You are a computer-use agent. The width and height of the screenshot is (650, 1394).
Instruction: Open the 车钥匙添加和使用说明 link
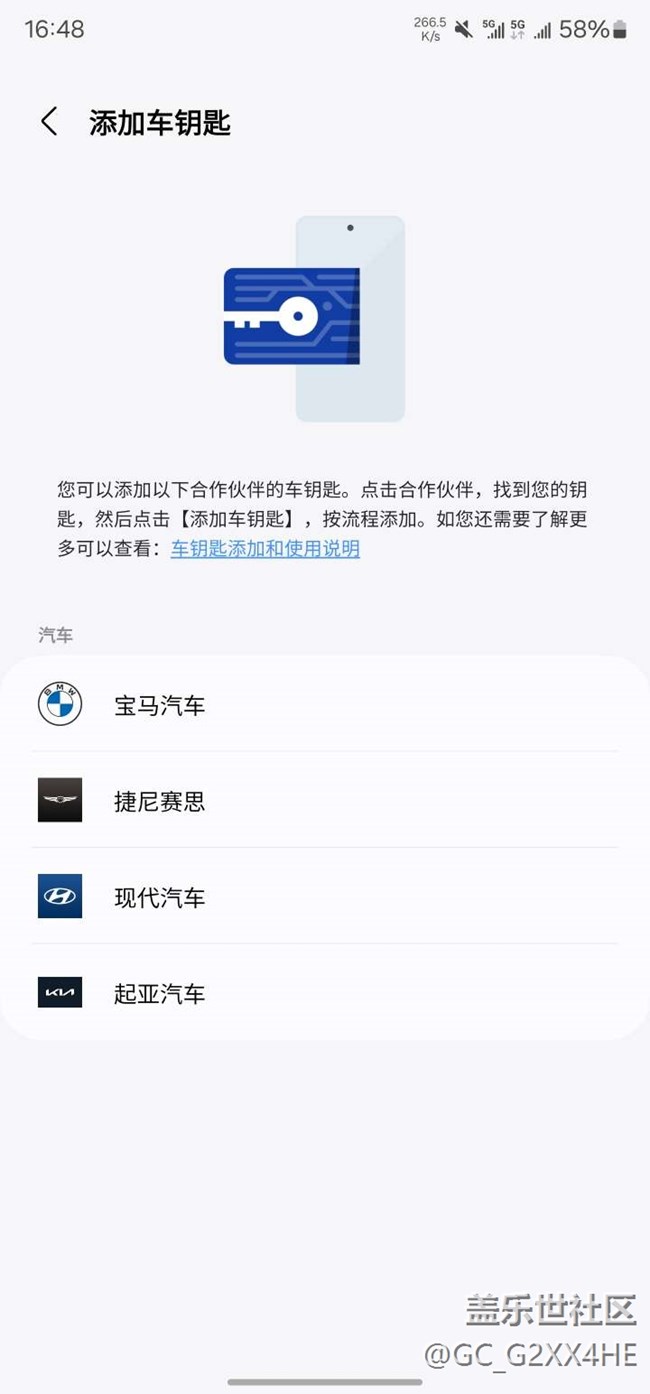coord(265,549)
